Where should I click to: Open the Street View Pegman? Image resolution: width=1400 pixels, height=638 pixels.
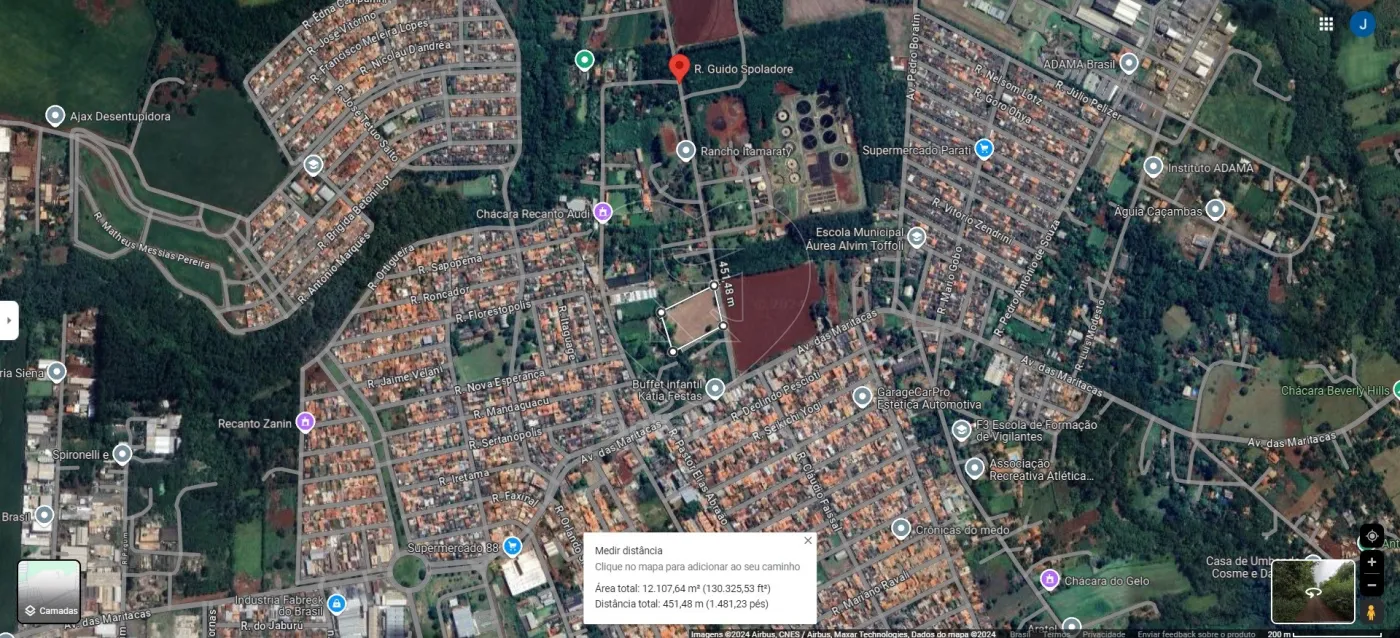pos(1371,611)
